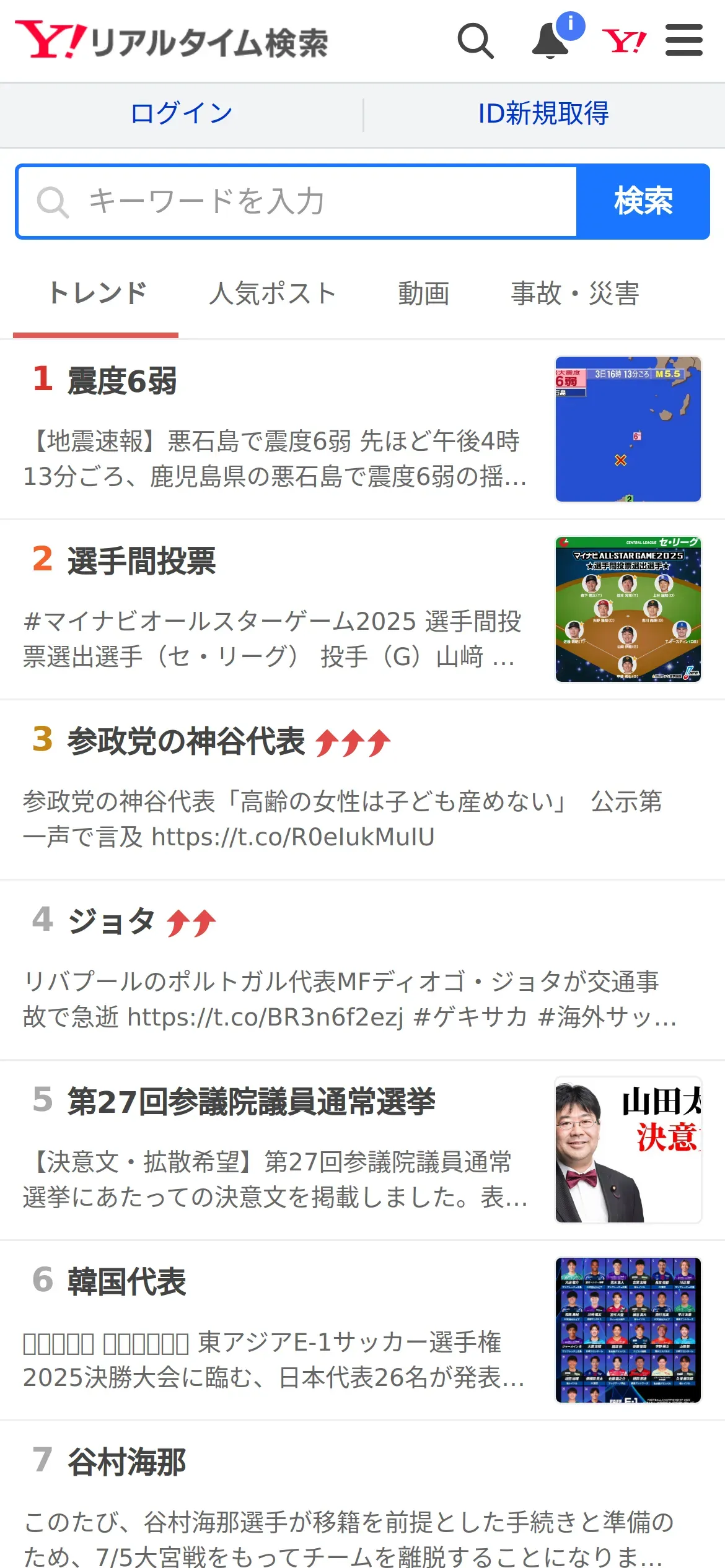Focus the キーワードを入力 search field
Screen dimensions: 725x1568
[297, 201]
